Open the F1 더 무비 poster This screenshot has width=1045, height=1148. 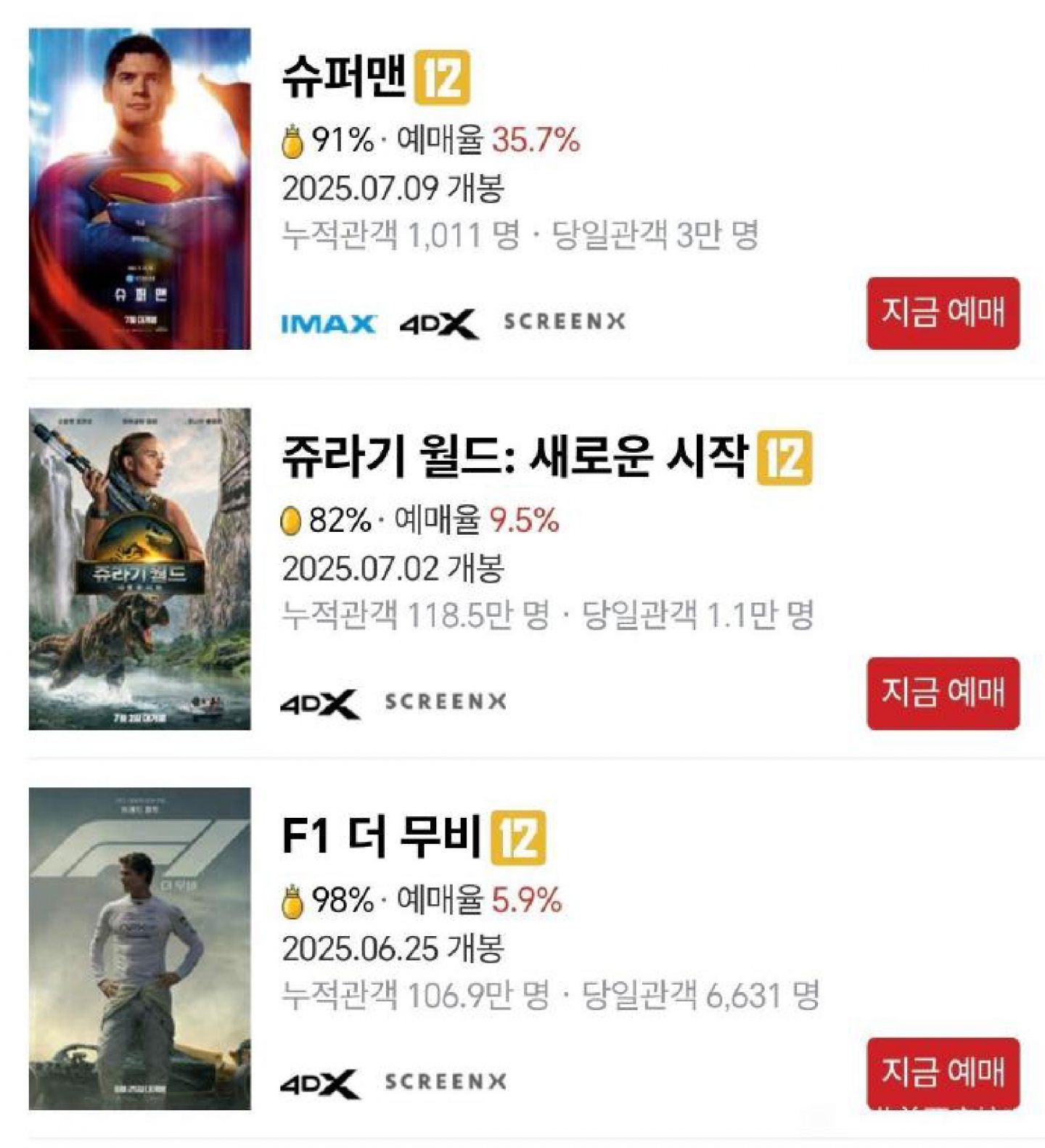click(139, 948)
